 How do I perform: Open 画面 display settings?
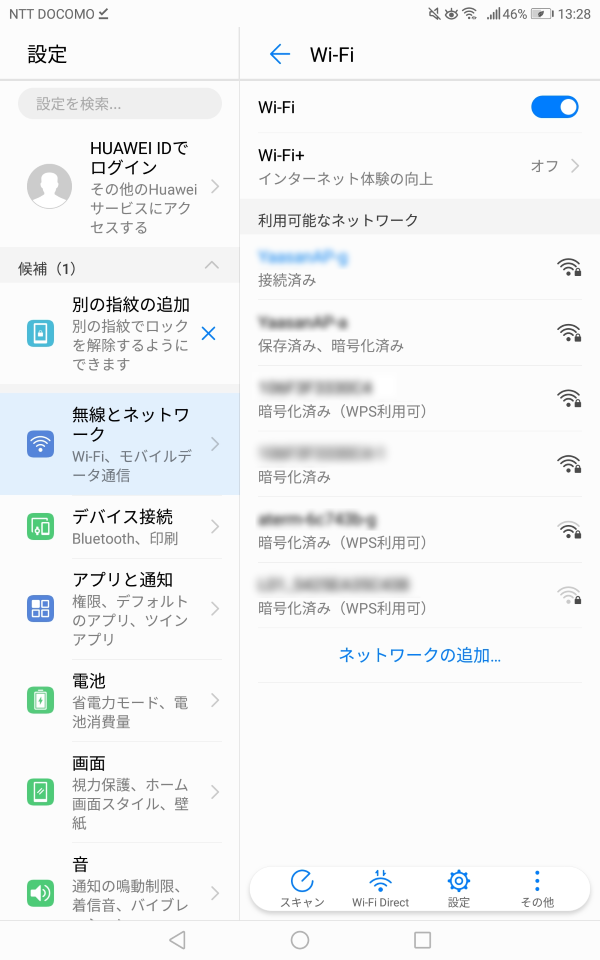(119, 792)
